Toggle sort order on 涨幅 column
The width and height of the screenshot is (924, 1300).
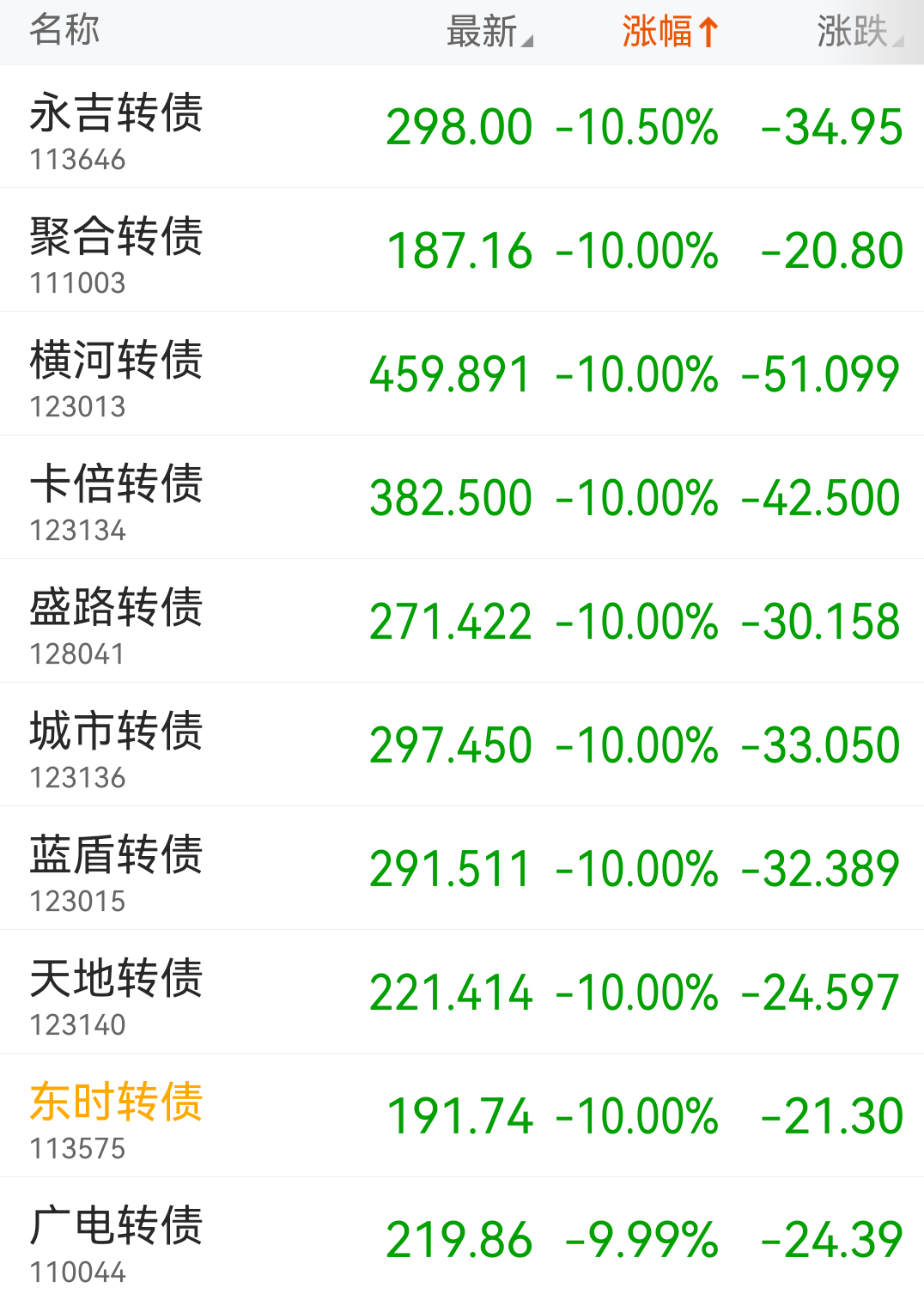669,32
